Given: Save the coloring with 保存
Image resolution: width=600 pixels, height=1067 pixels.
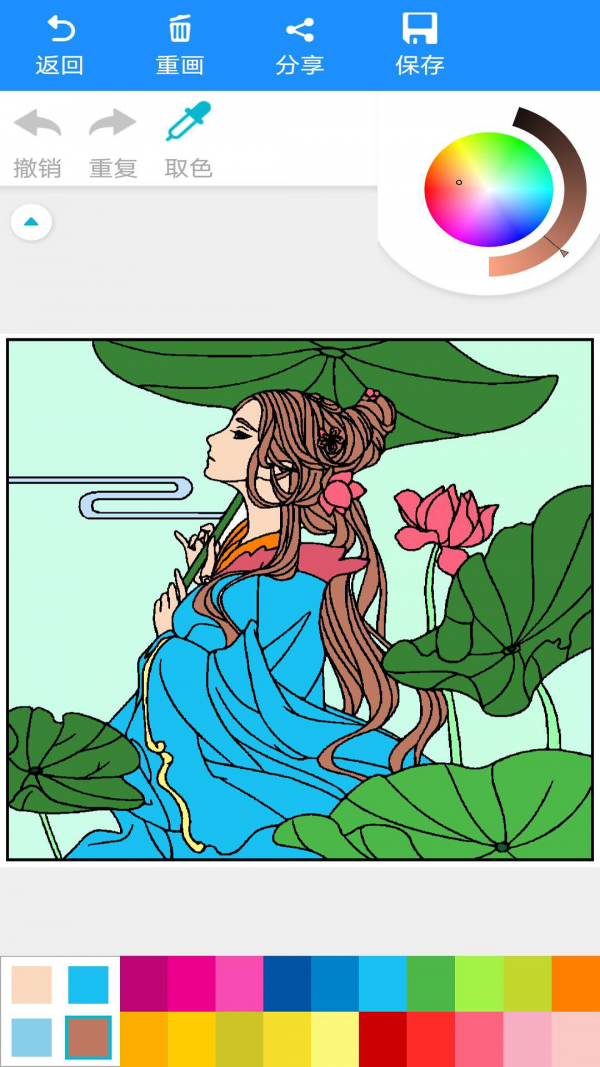Looking at the screenshot, I should tap(420, 45).
